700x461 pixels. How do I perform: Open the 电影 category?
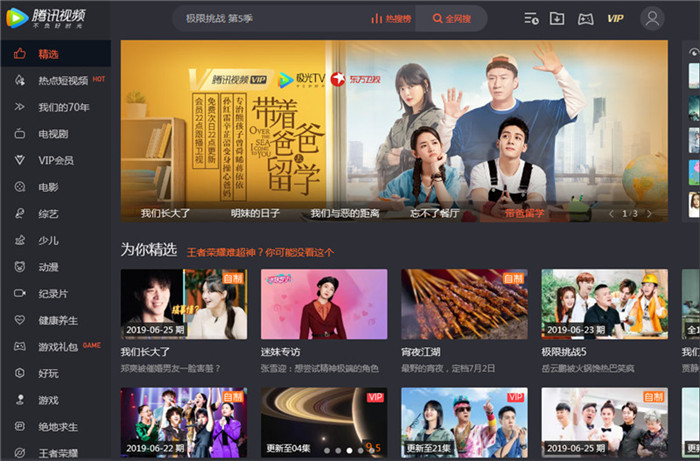pyautogui.click(x=48, y=187)
